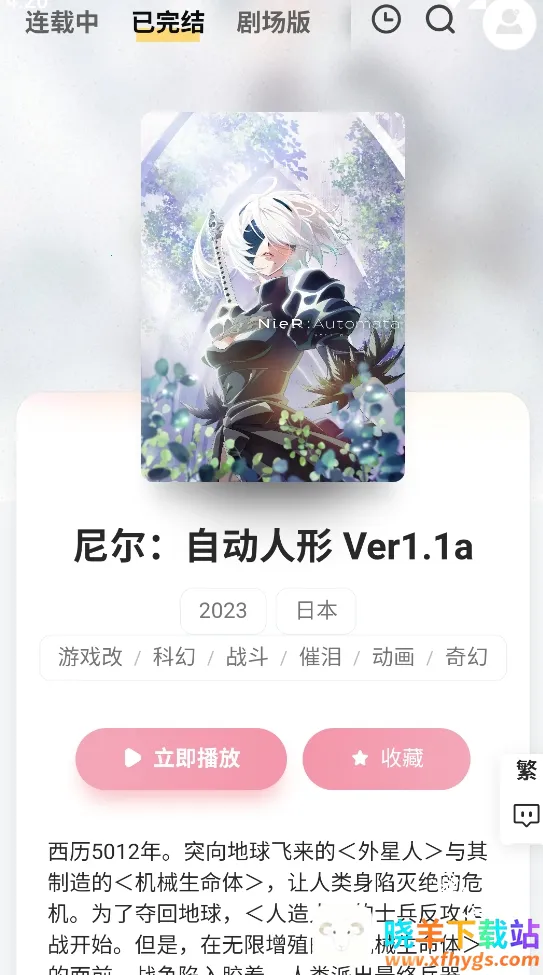Screen dimensions: 543x975
Task: Switch to the 连载中 tab
Action: pyautogui.click(x=62, y=22)
